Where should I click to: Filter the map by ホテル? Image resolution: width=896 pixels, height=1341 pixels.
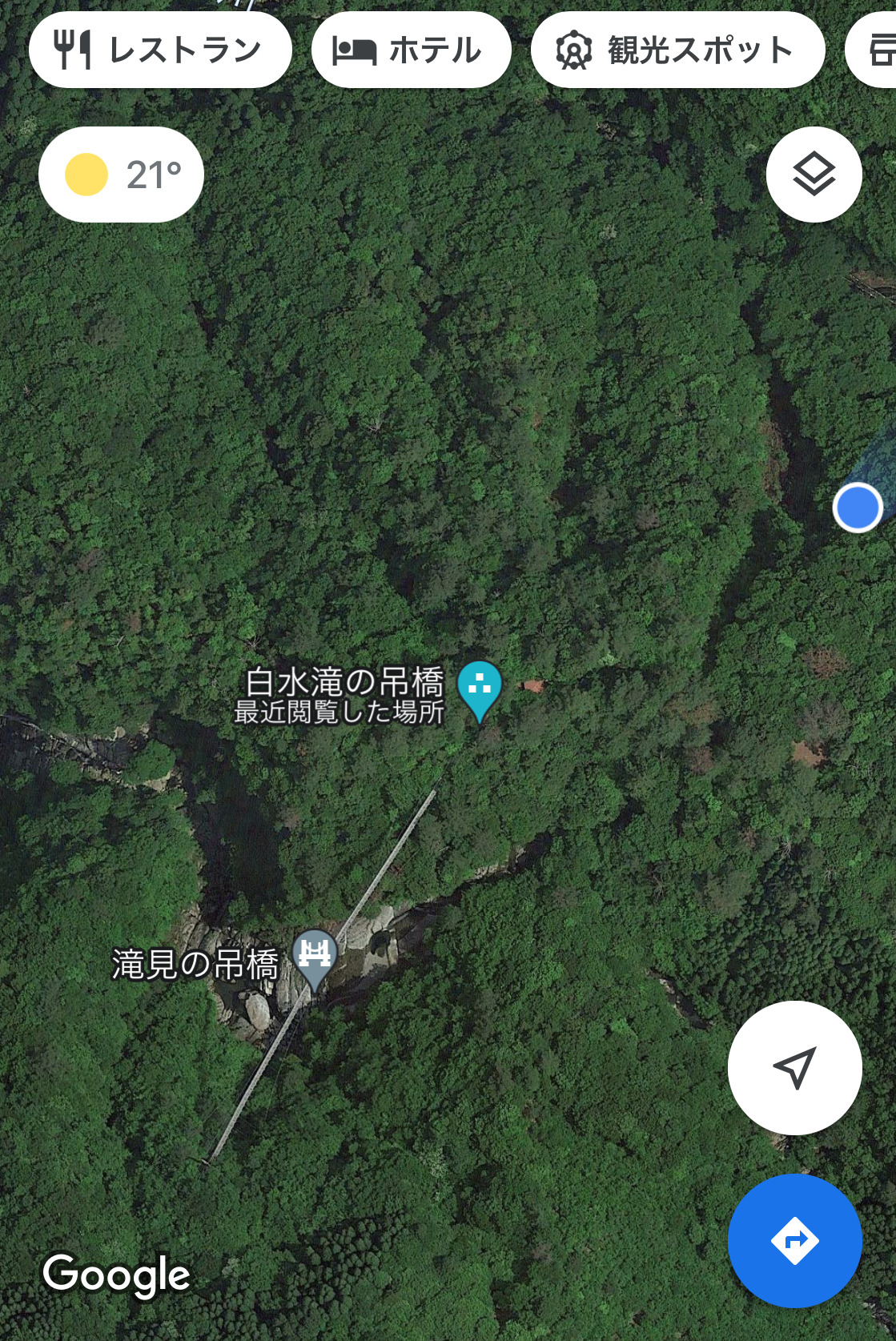pos(411,50)
